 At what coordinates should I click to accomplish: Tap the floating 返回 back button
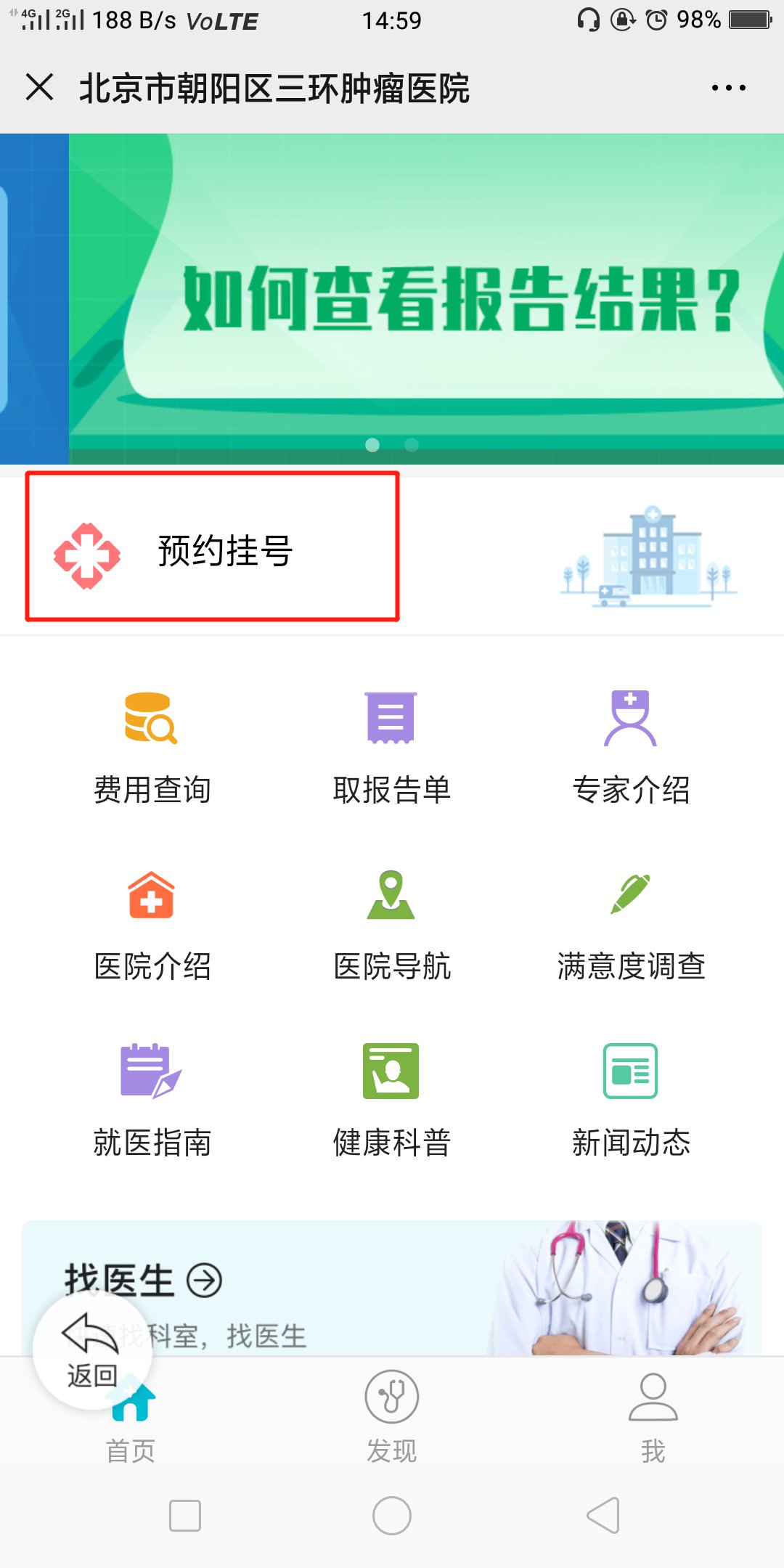pyautogui.click(x=91, y=1350)
